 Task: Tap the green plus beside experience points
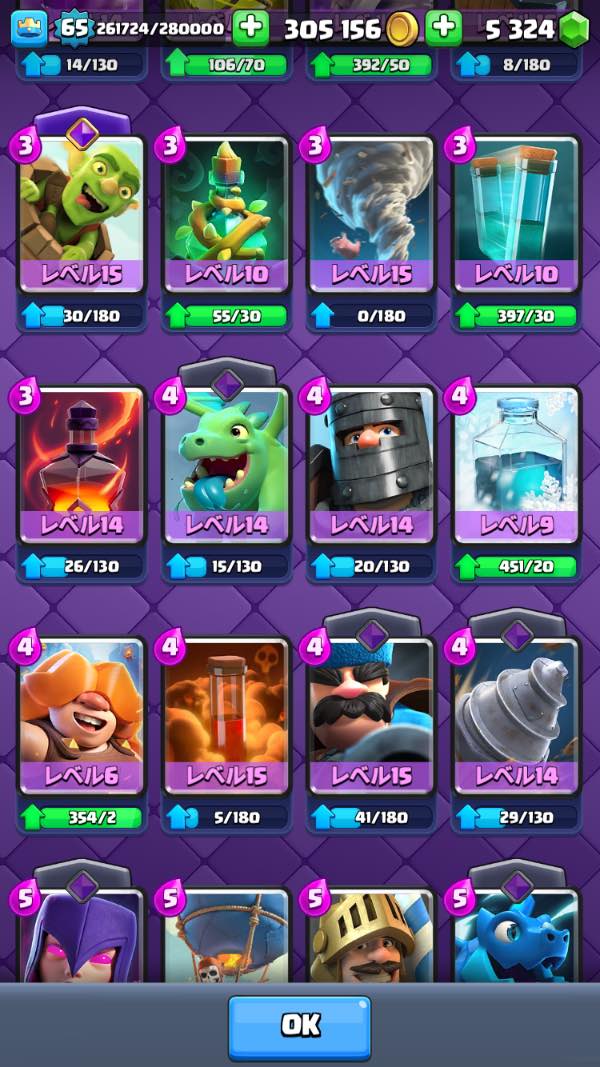251,28
